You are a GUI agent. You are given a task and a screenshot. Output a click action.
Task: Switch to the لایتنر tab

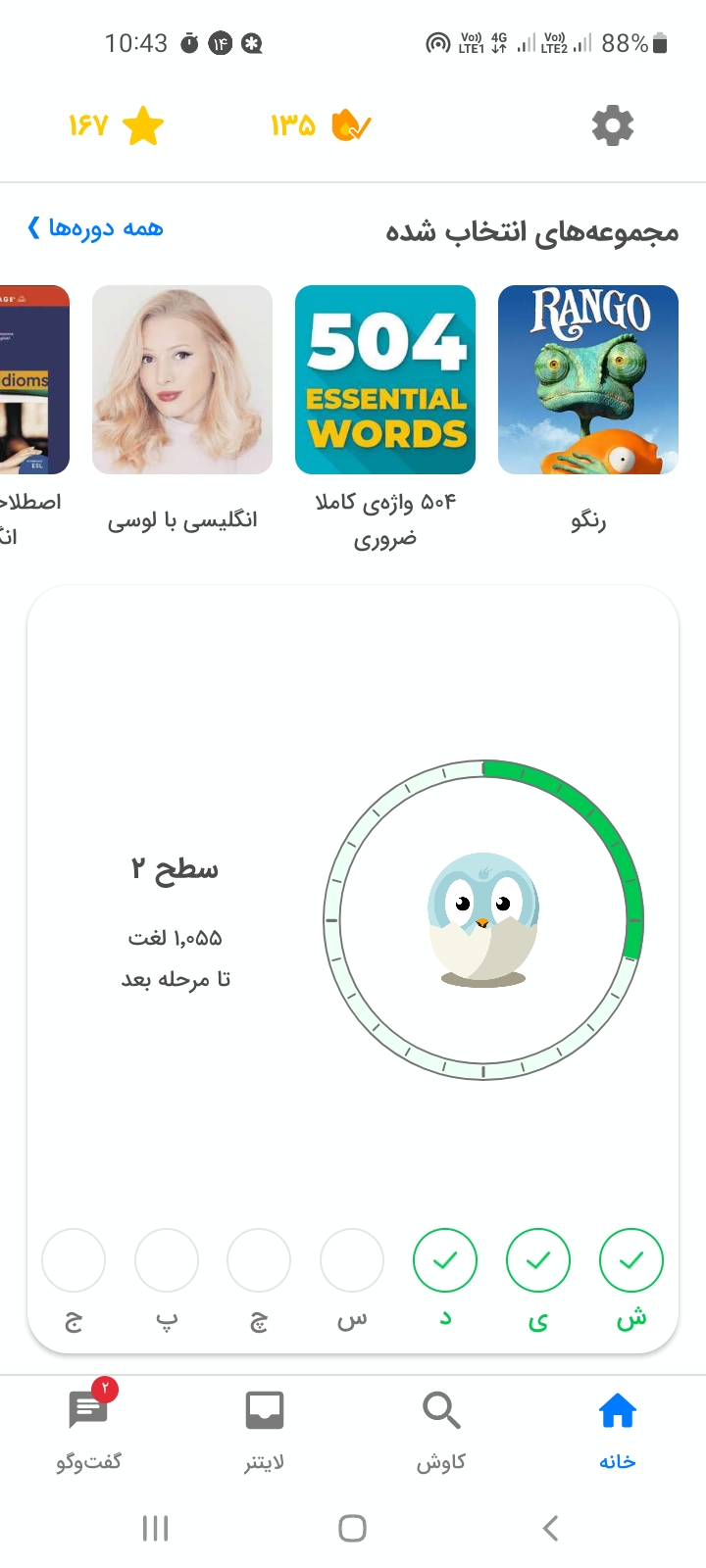(x=265, y=1430)
